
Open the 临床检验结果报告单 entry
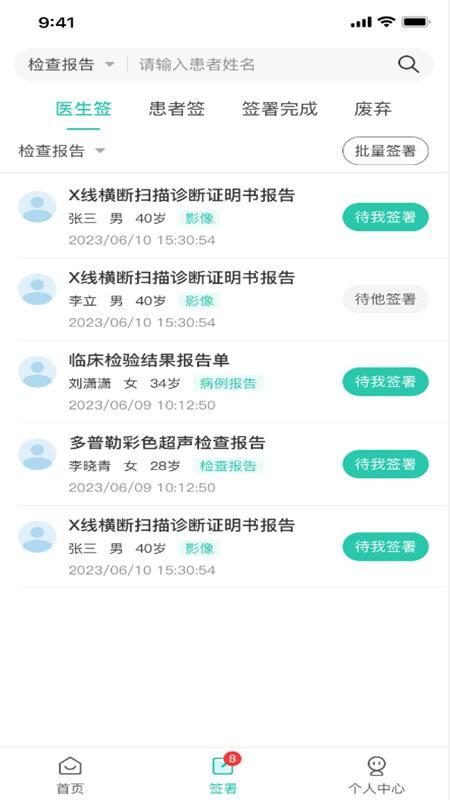coord(225,382)
